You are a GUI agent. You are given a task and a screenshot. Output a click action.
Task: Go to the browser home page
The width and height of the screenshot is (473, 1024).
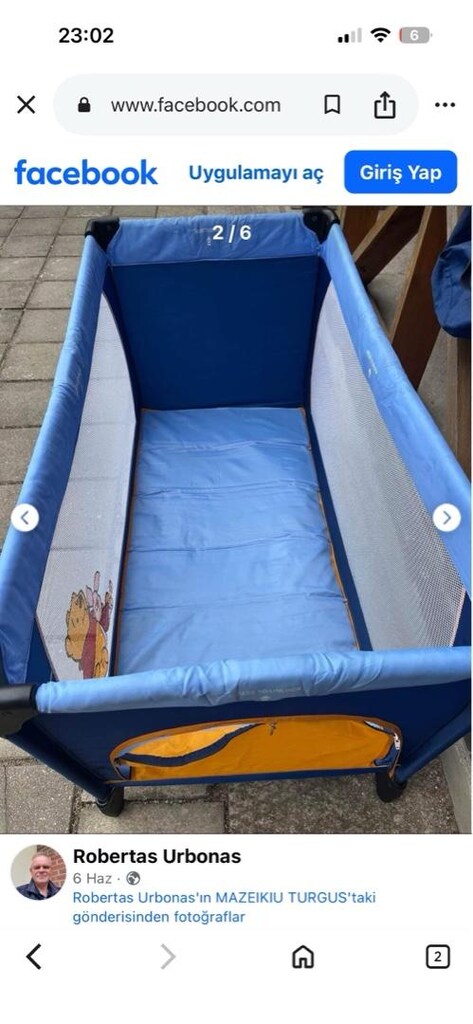tap(302, 957)
